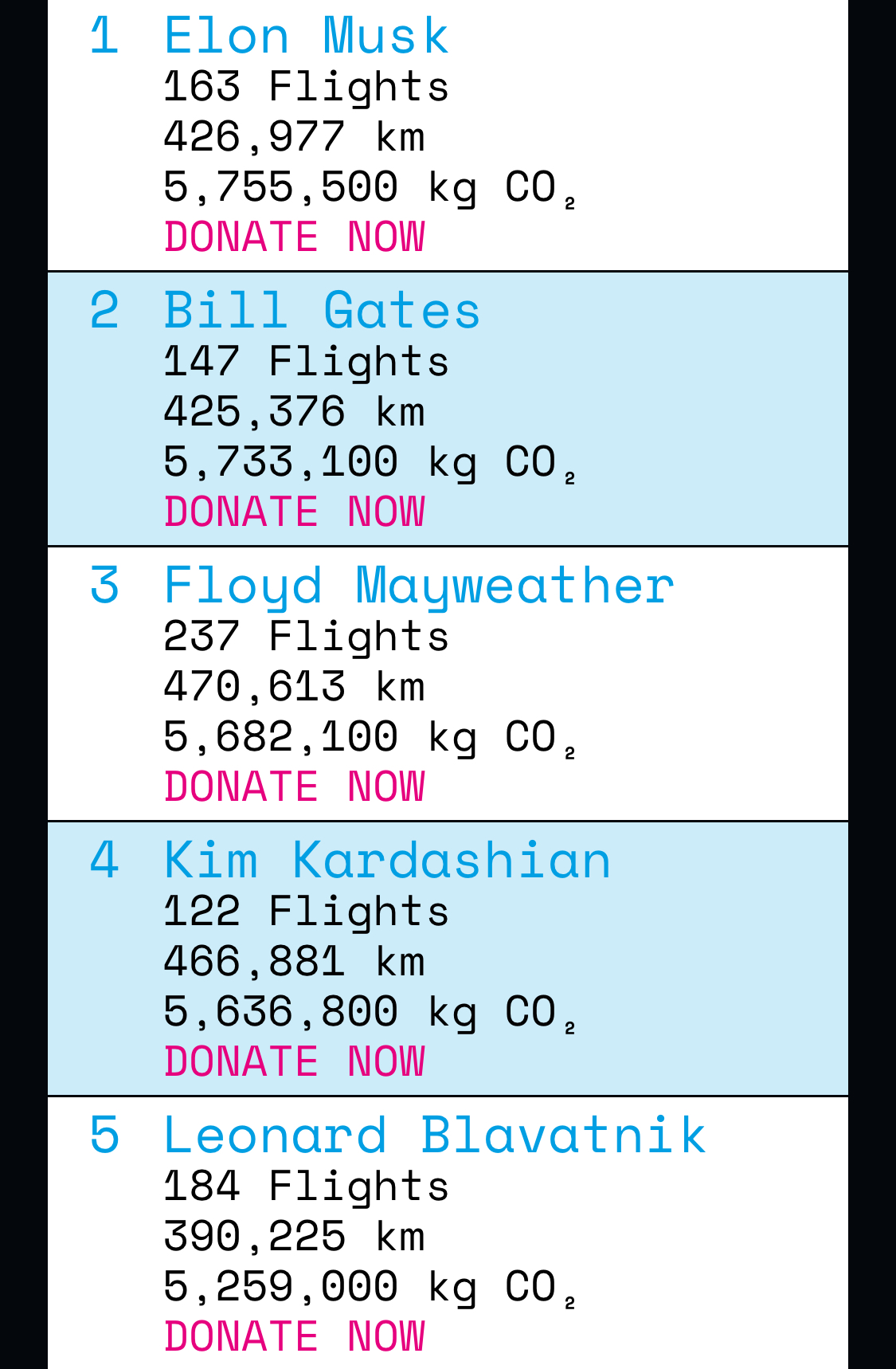Tap DONATE NOW under Elon Musk

[295, 237]
